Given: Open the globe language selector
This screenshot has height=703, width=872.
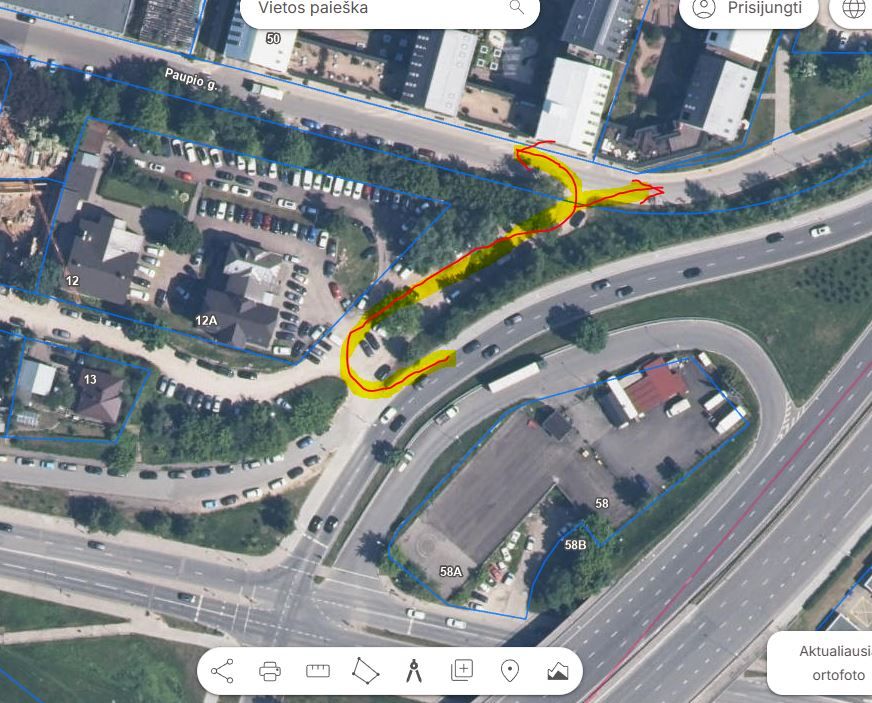Looking at the screenshot, I should 853,9.
